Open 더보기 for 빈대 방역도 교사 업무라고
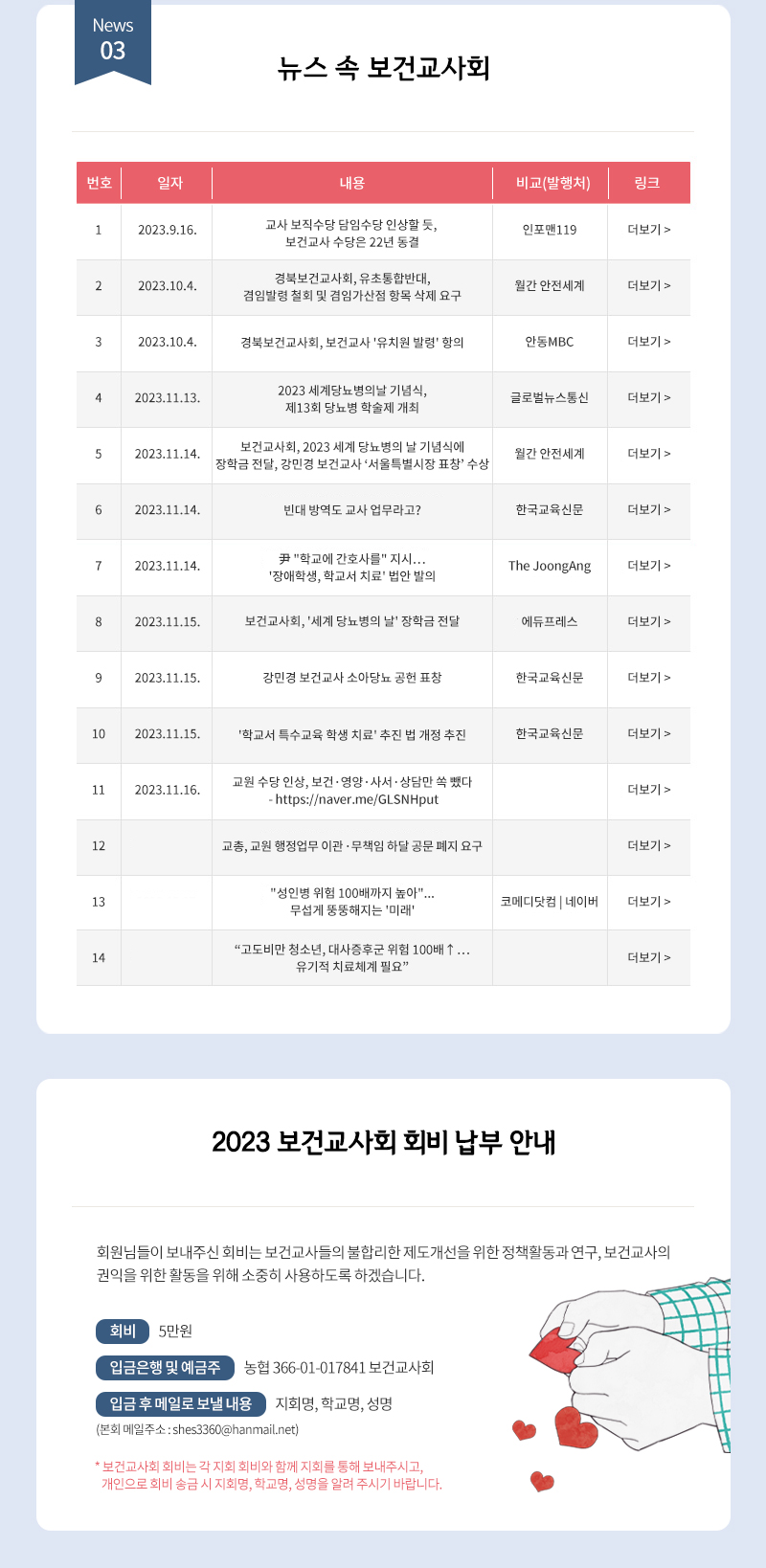Viewport: 766px width, 1568px height. [x=648, y=509]
